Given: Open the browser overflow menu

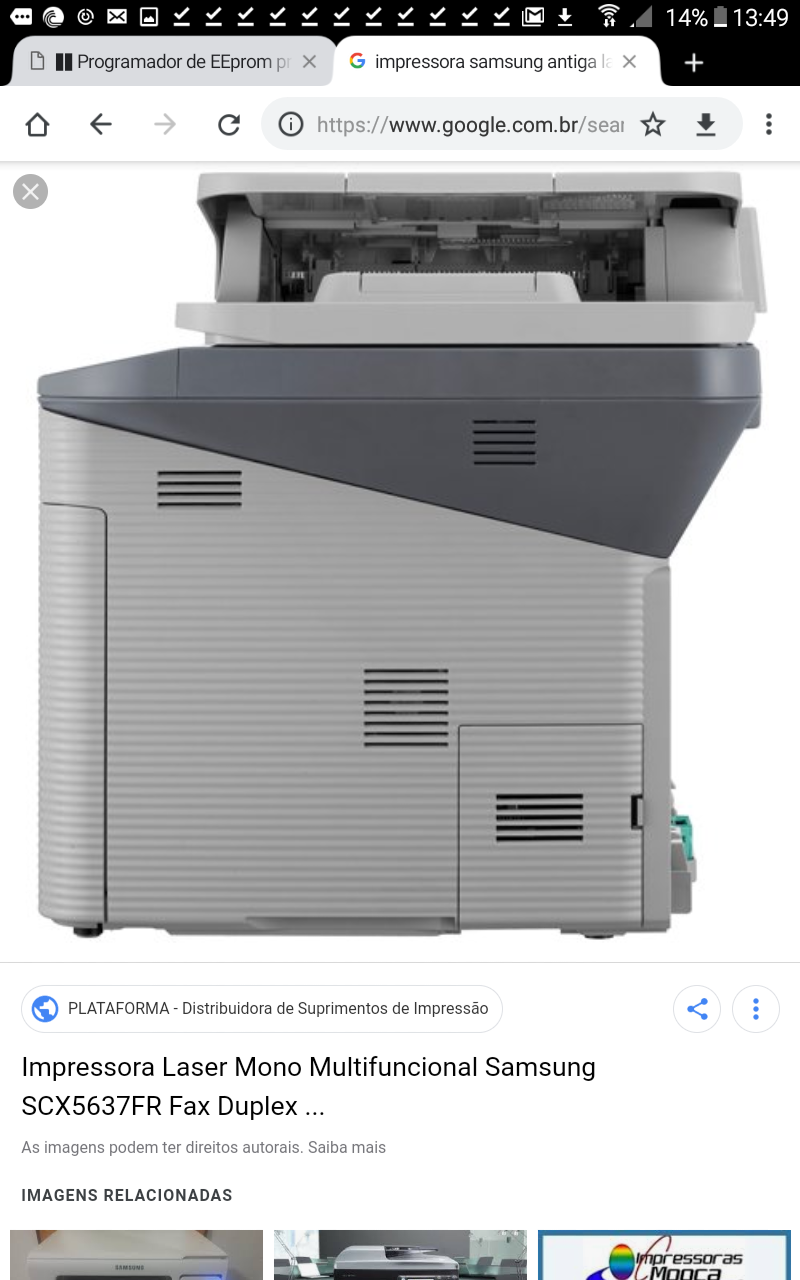Looking at the screenshot, I should pos(768,124).
